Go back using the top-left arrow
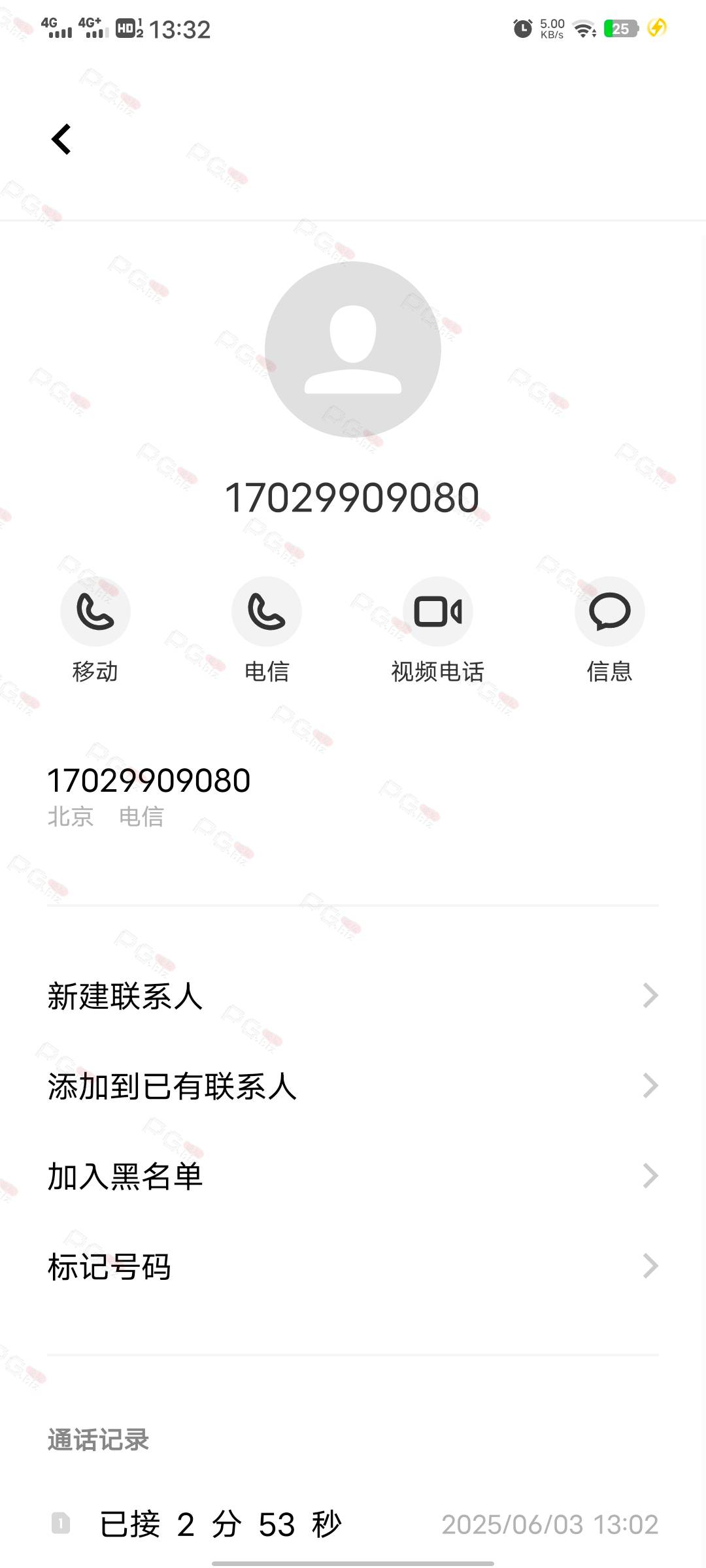The width and height of the screenshot is (706, 1568). point(61,139)
